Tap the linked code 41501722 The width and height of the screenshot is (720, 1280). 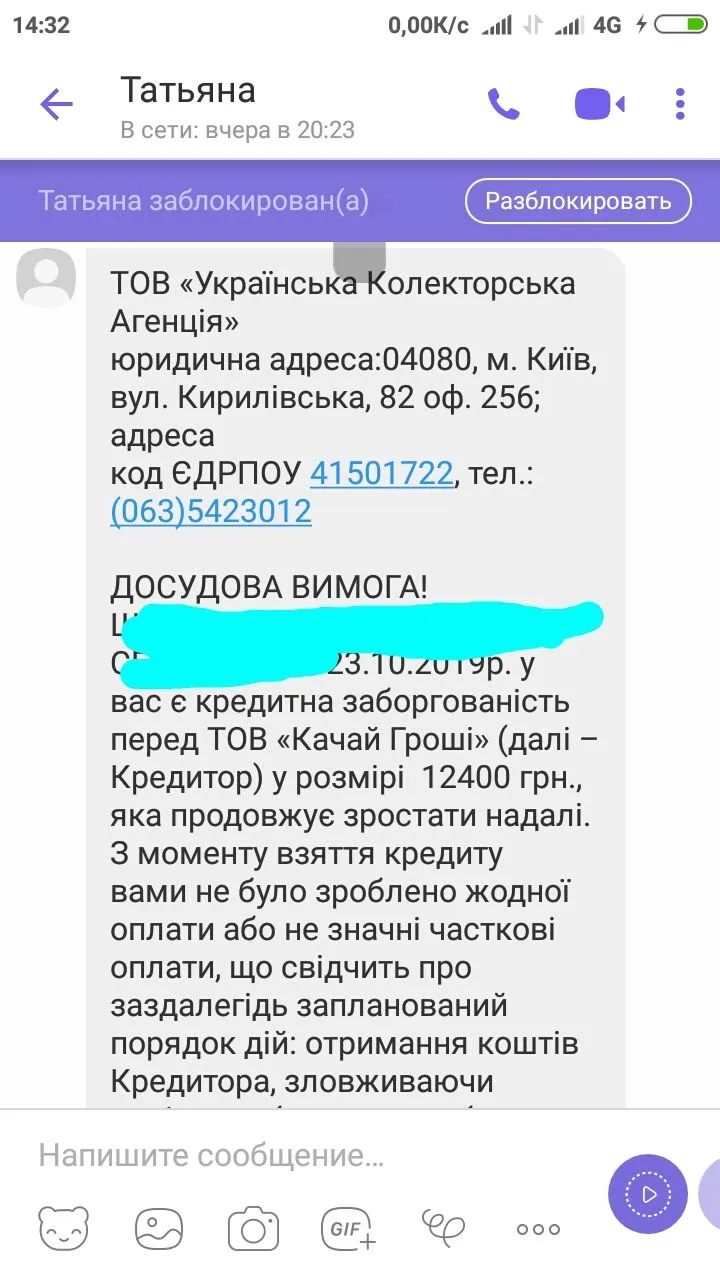(x=382, y=473)
